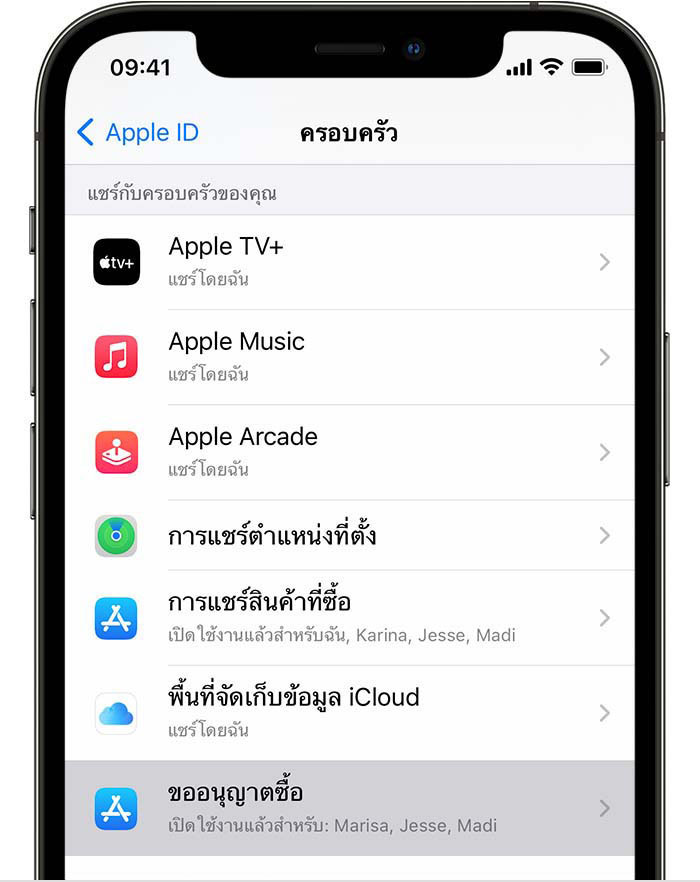Select ขออนุญาตซื้อ Ask to Buy row

click(x=350, y=808)
